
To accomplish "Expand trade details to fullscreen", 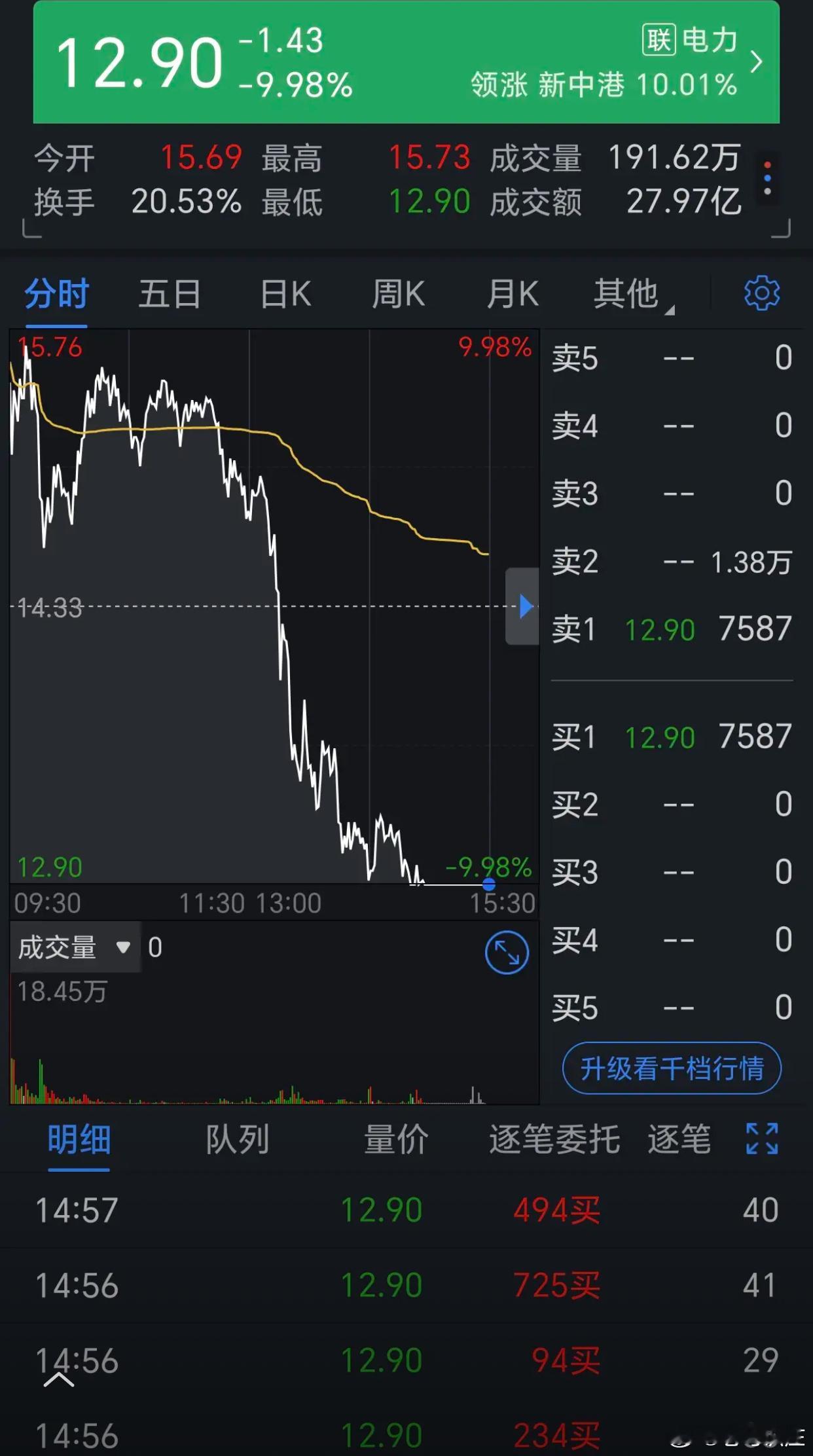I will 763,1138.
